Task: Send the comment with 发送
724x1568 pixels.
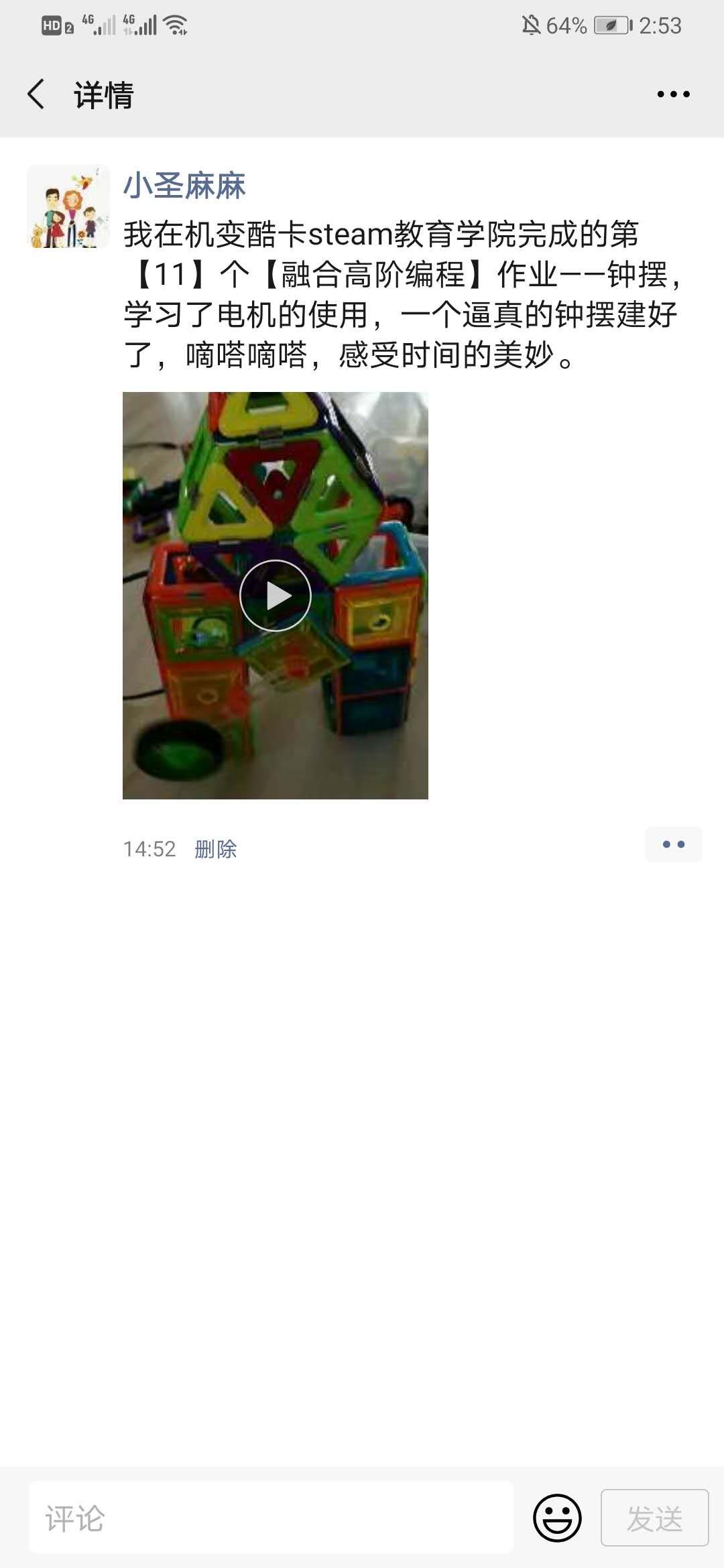Action: (654, 1518)
